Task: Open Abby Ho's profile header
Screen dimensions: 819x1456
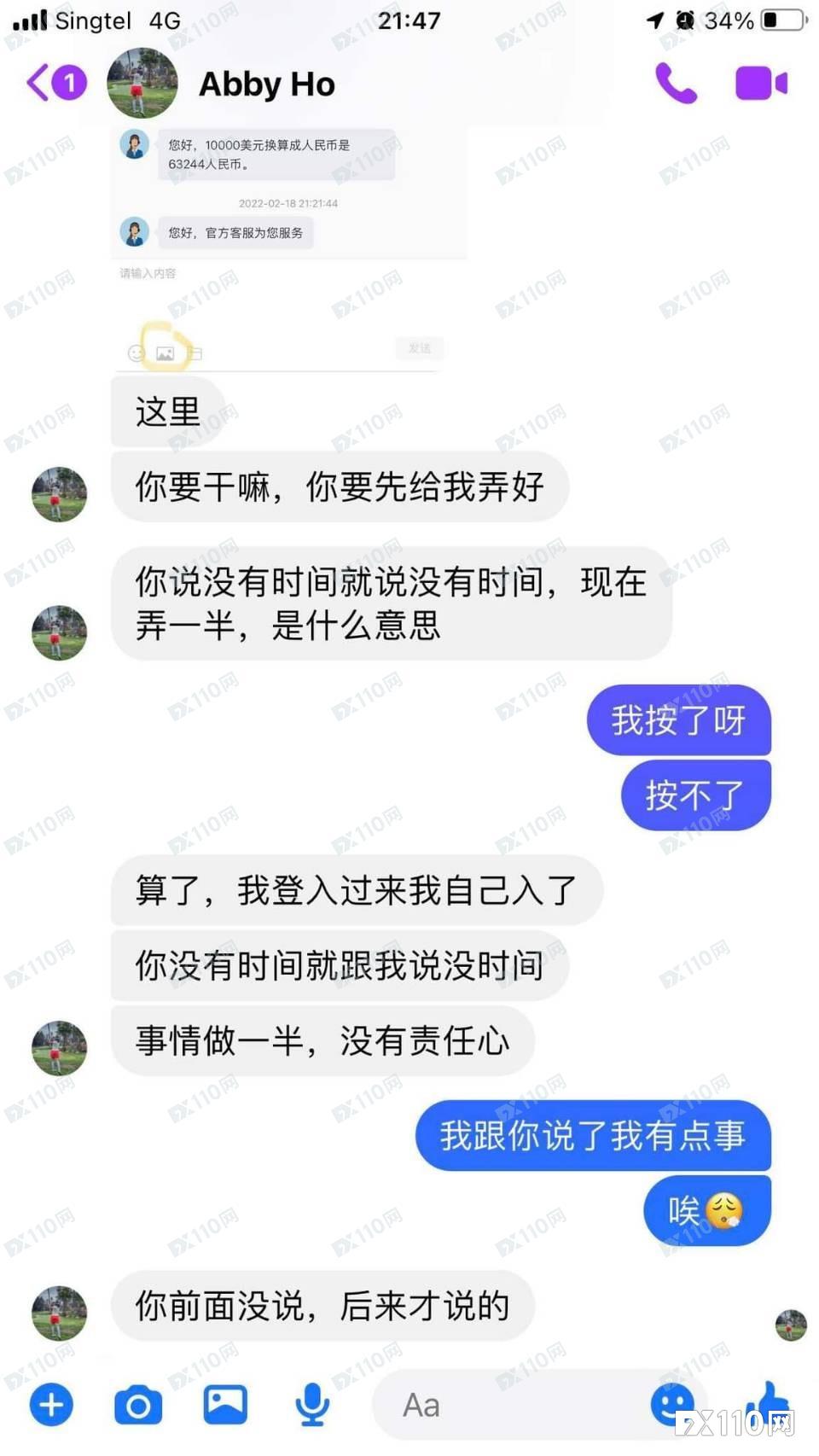Action: (266, 84)
